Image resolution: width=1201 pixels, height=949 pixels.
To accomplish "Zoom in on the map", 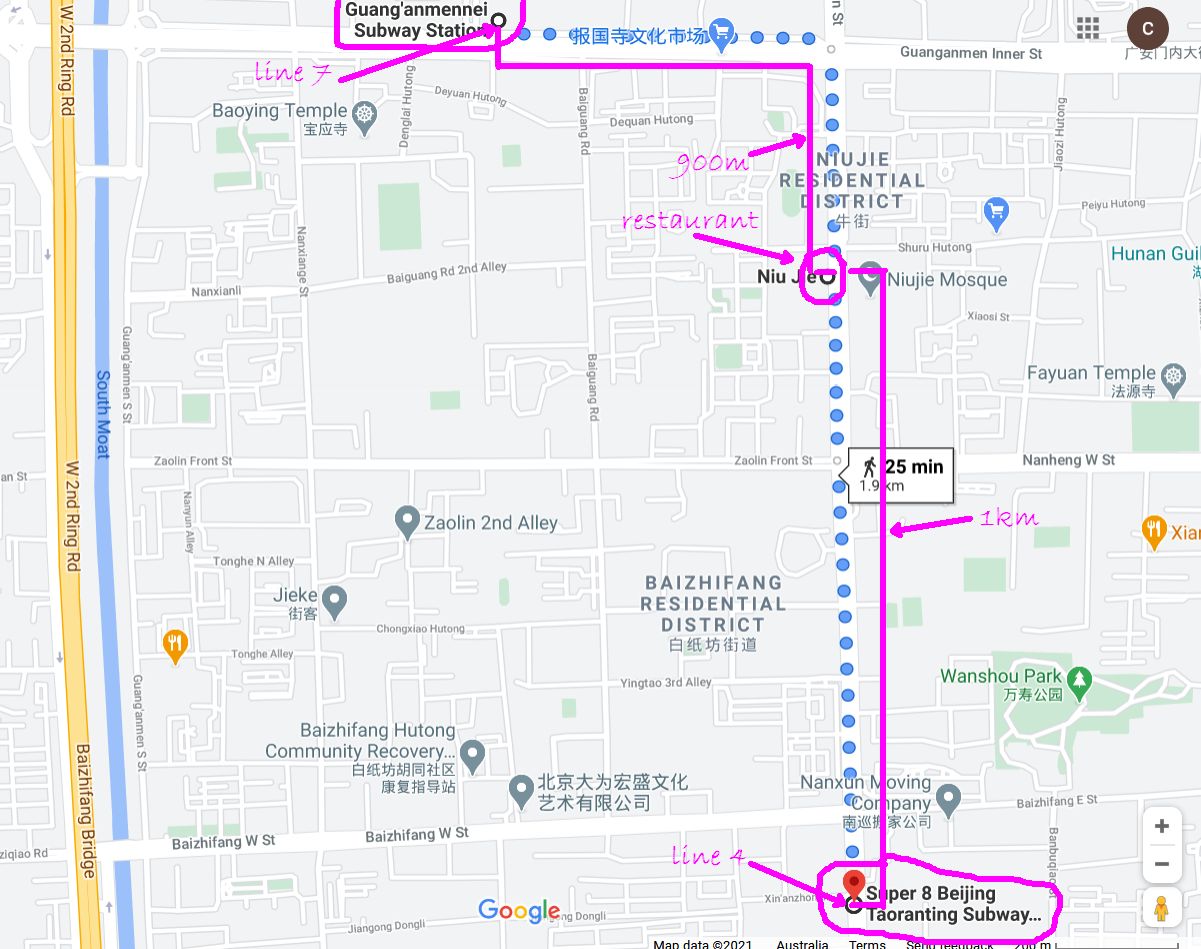I will click(1161, 826).
